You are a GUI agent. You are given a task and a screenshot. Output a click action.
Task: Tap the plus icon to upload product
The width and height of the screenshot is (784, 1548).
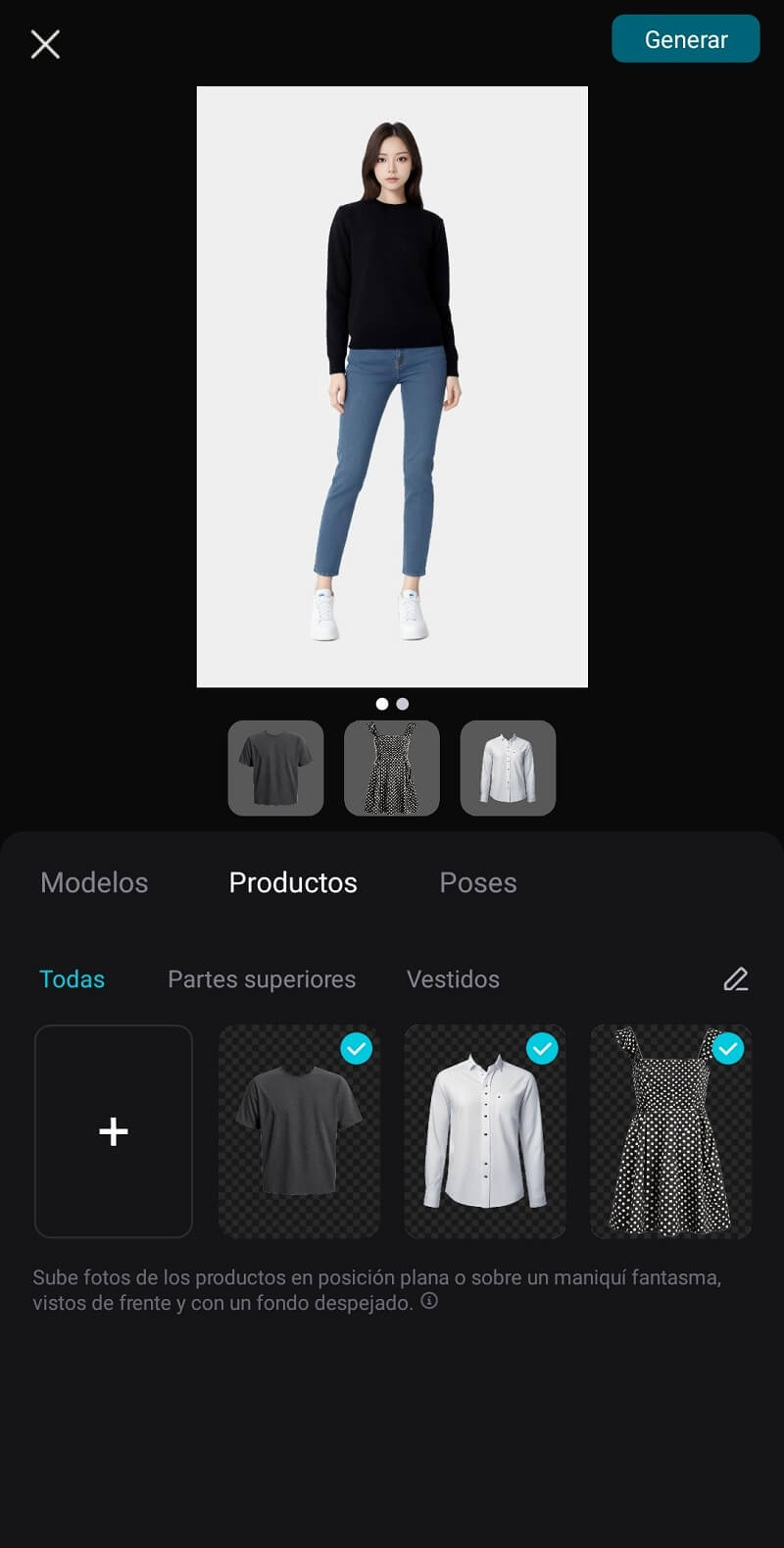click(x=113, y=1131)
